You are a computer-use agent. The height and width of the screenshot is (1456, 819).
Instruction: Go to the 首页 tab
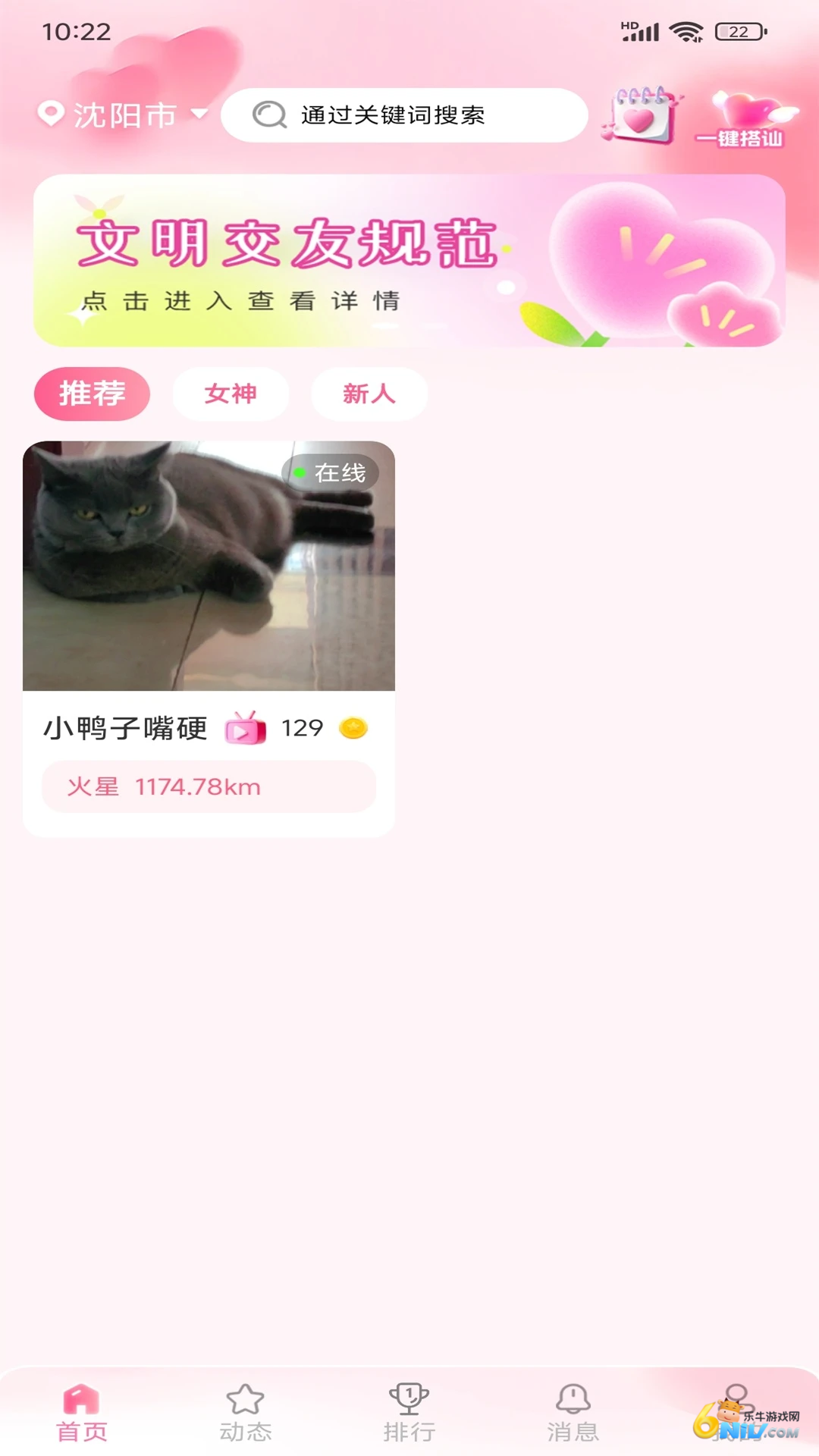(82, 1413)
